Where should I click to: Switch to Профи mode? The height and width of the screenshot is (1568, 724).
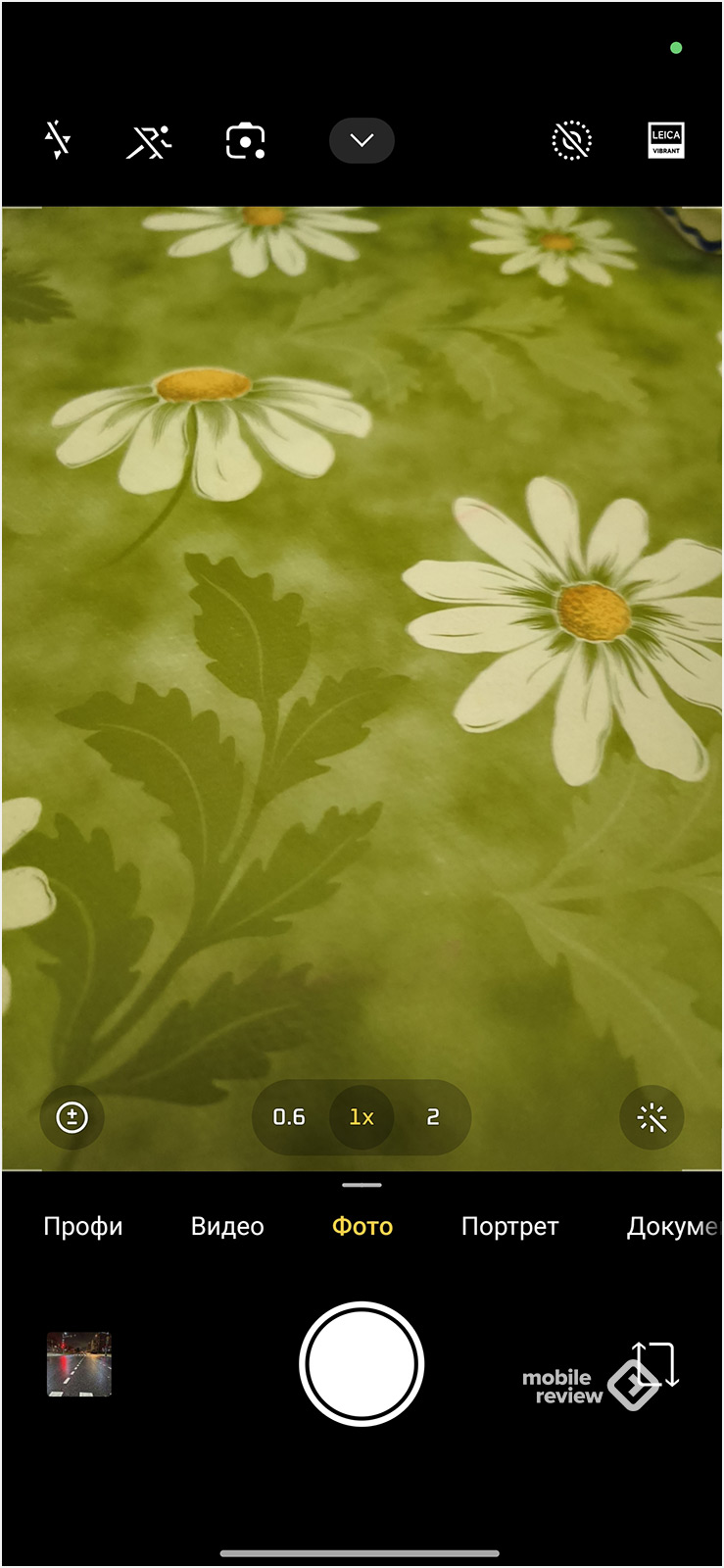[83, 1227]
